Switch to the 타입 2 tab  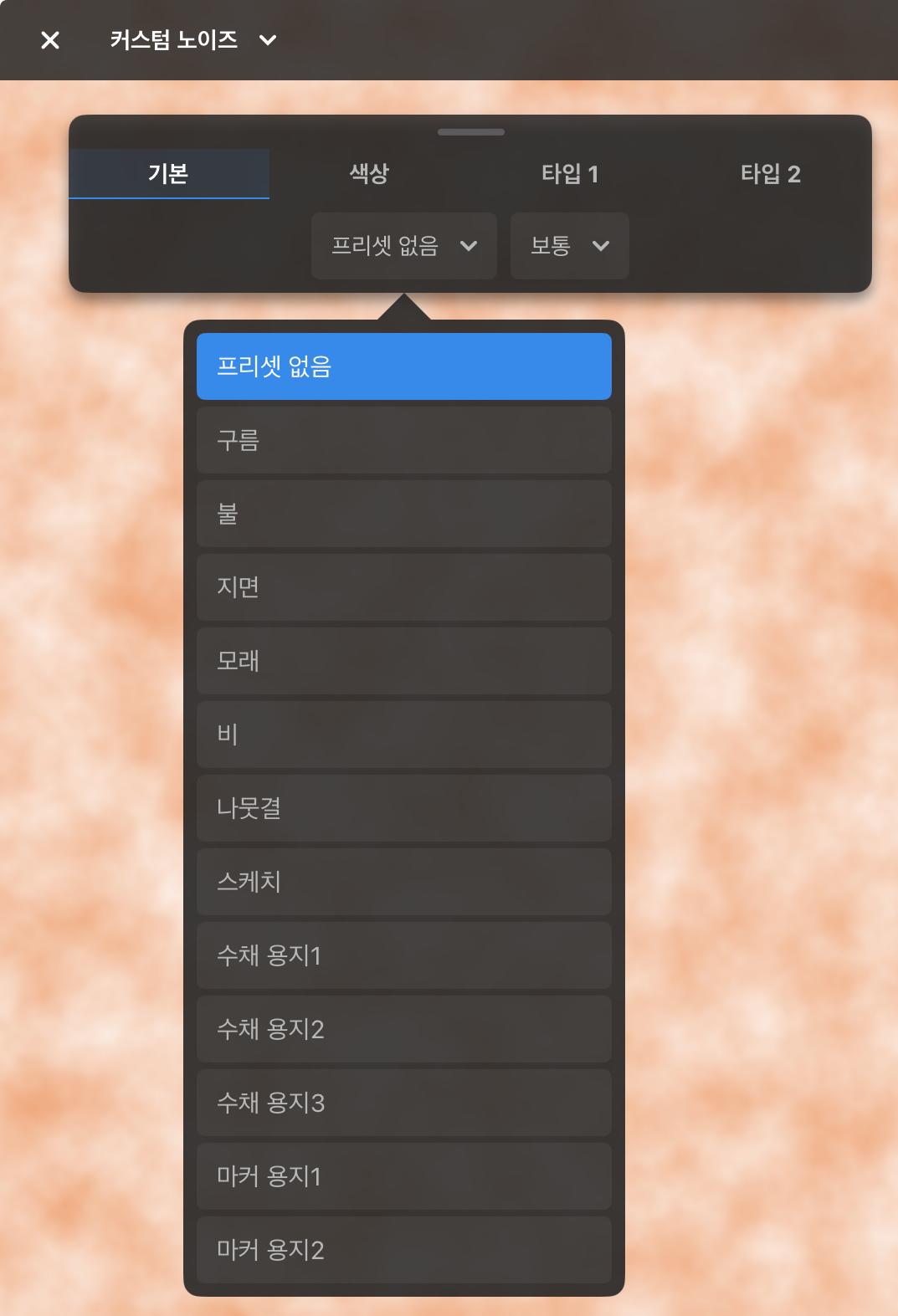tap(771, 174)
